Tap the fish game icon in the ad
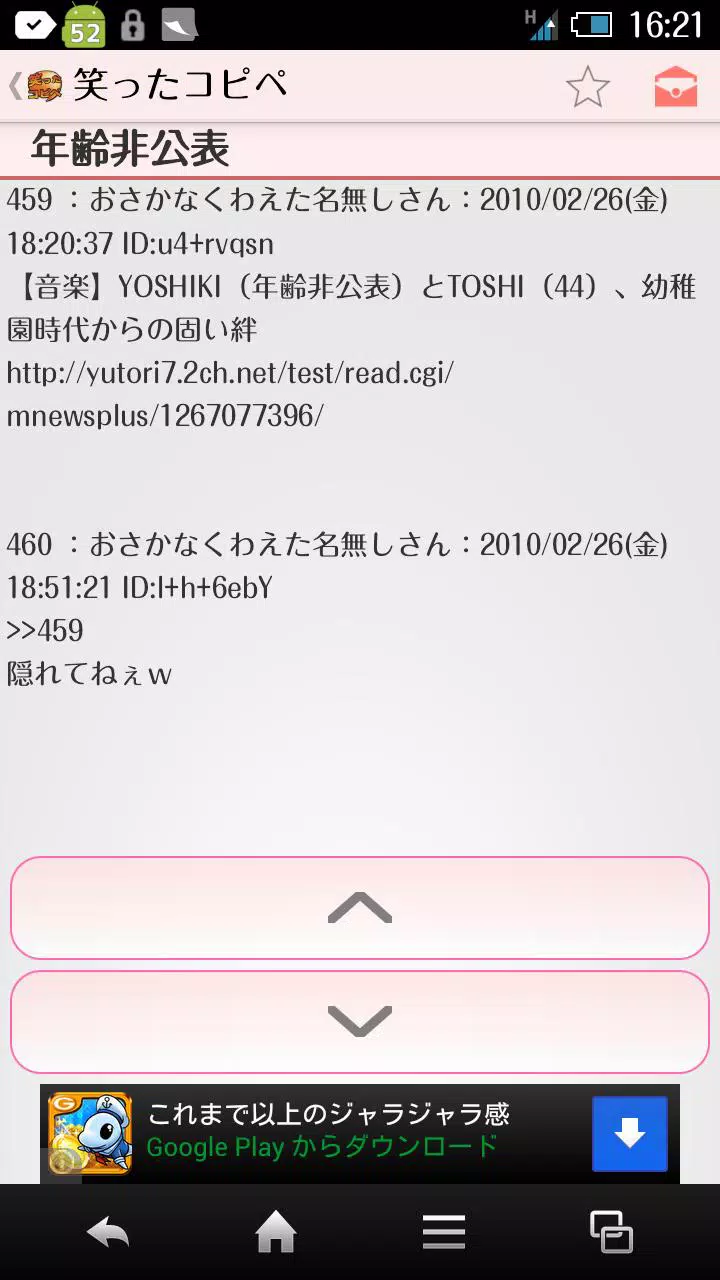 pos(90,1134)
